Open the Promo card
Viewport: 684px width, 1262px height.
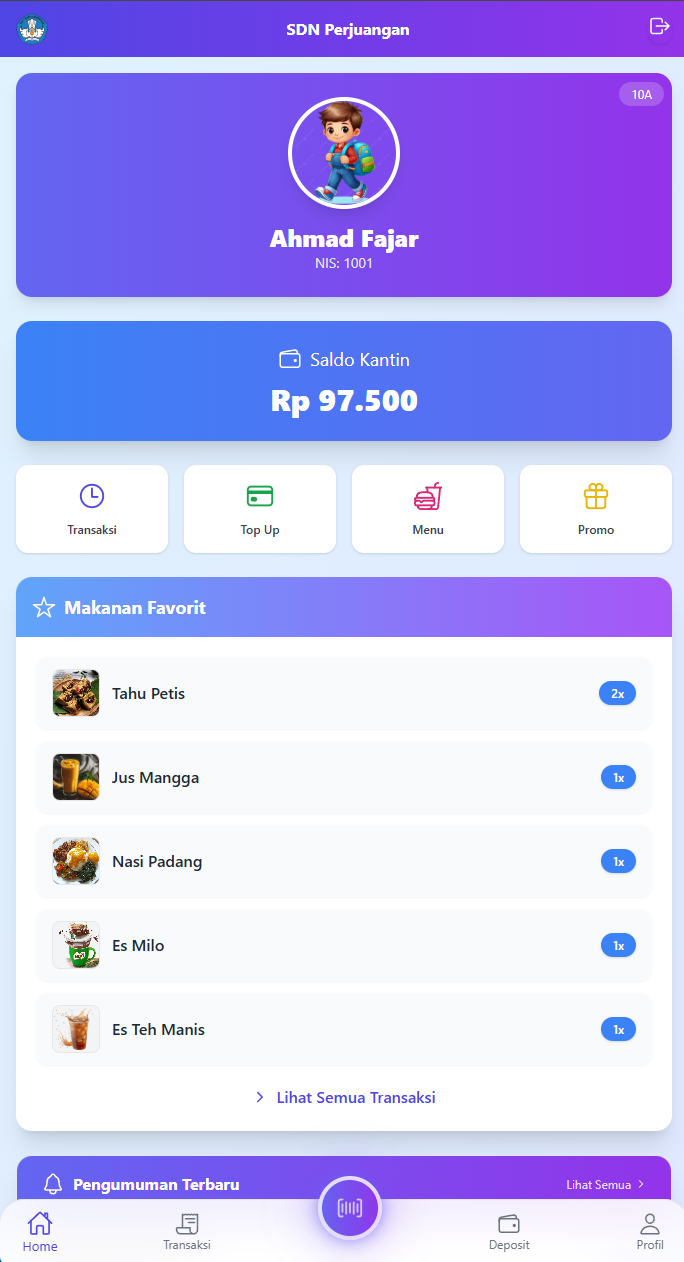[x=596, y=508]
